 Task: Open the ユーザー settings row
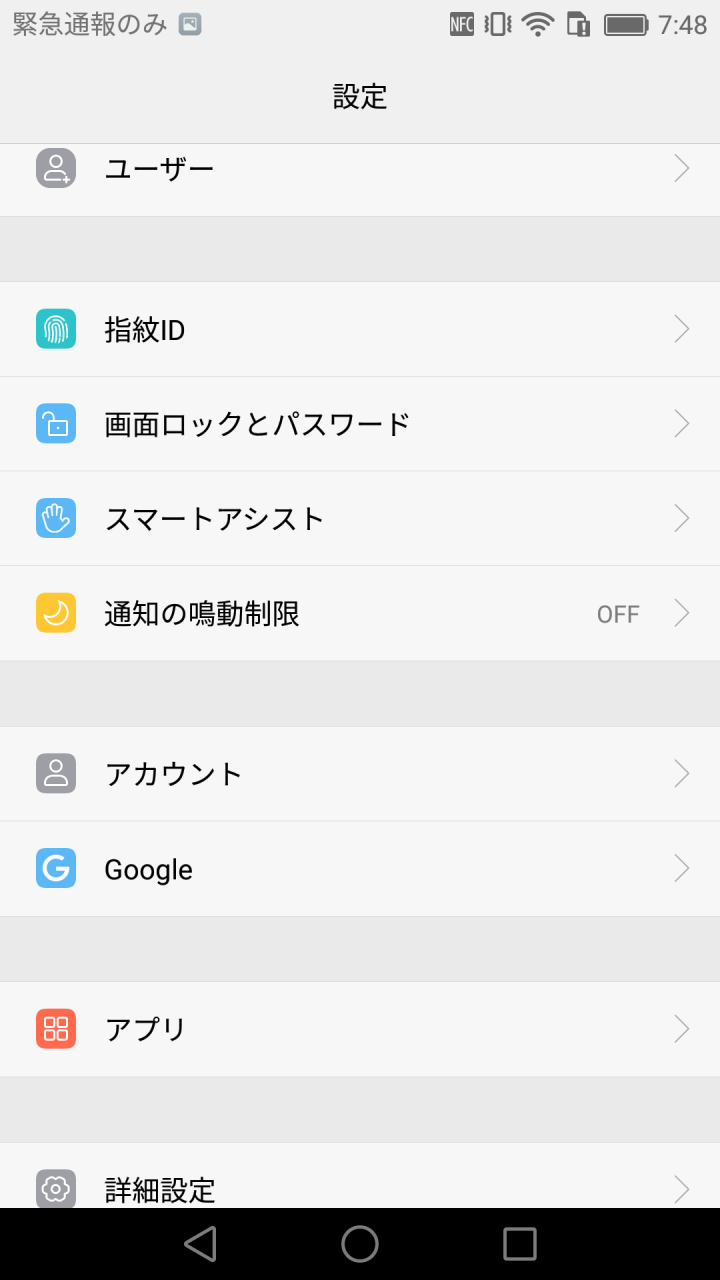[x=360, y=180]
